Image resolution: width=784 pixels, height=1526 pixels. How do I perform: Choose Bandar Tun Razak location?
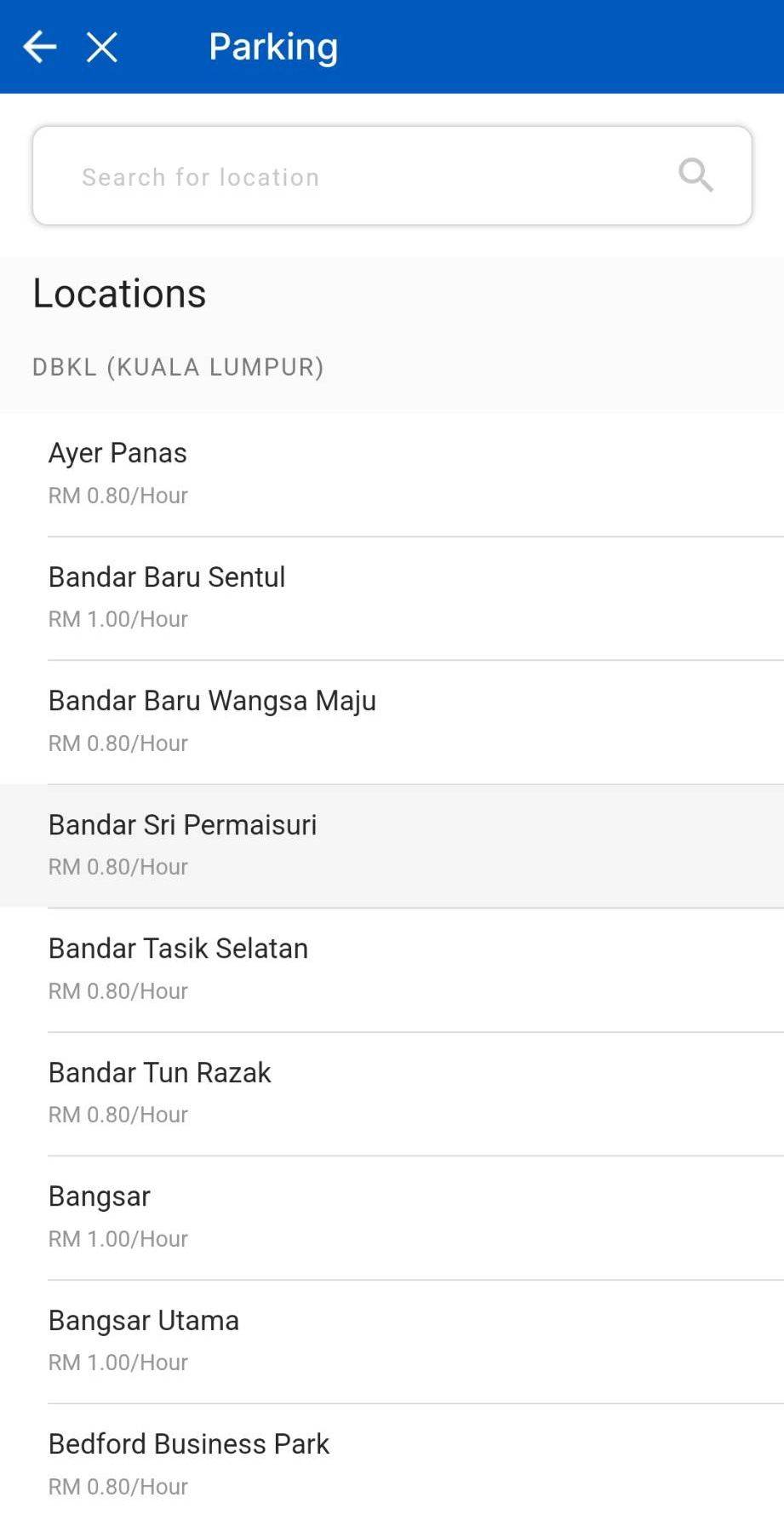(x=392, y=1093)
